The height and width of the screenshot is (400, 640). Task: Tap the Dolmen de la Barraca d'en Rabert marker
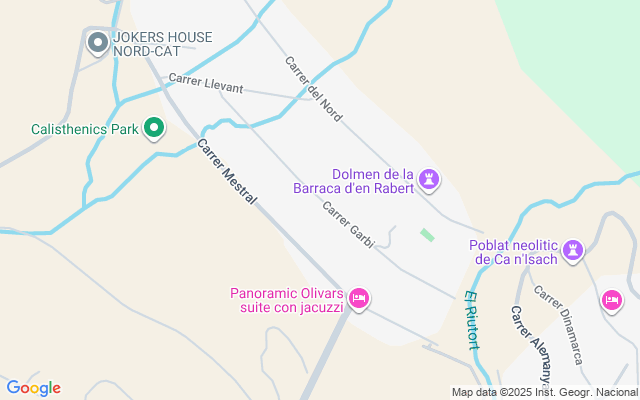[x=431, y=179]
